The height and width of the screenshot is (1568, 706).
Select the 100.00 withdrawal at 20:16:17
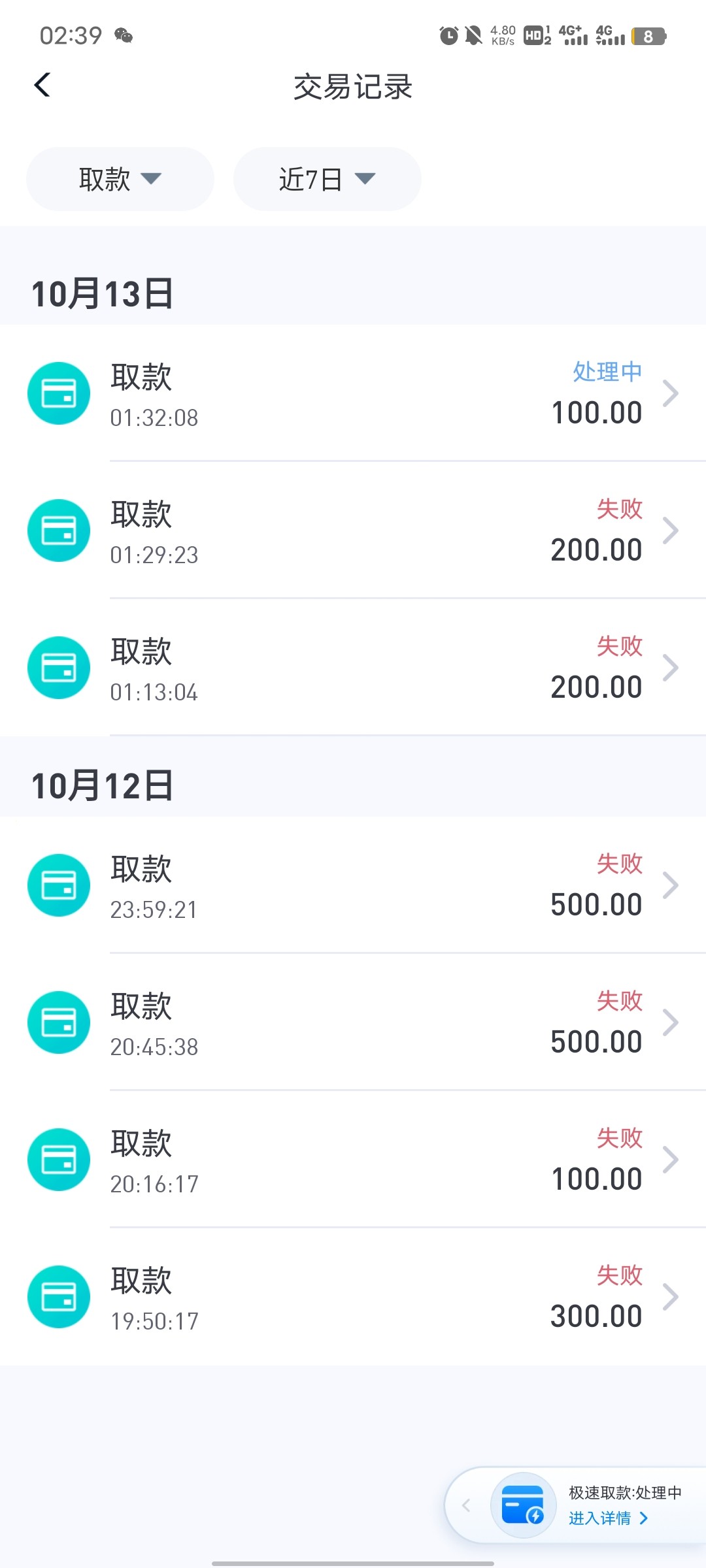353,1160
